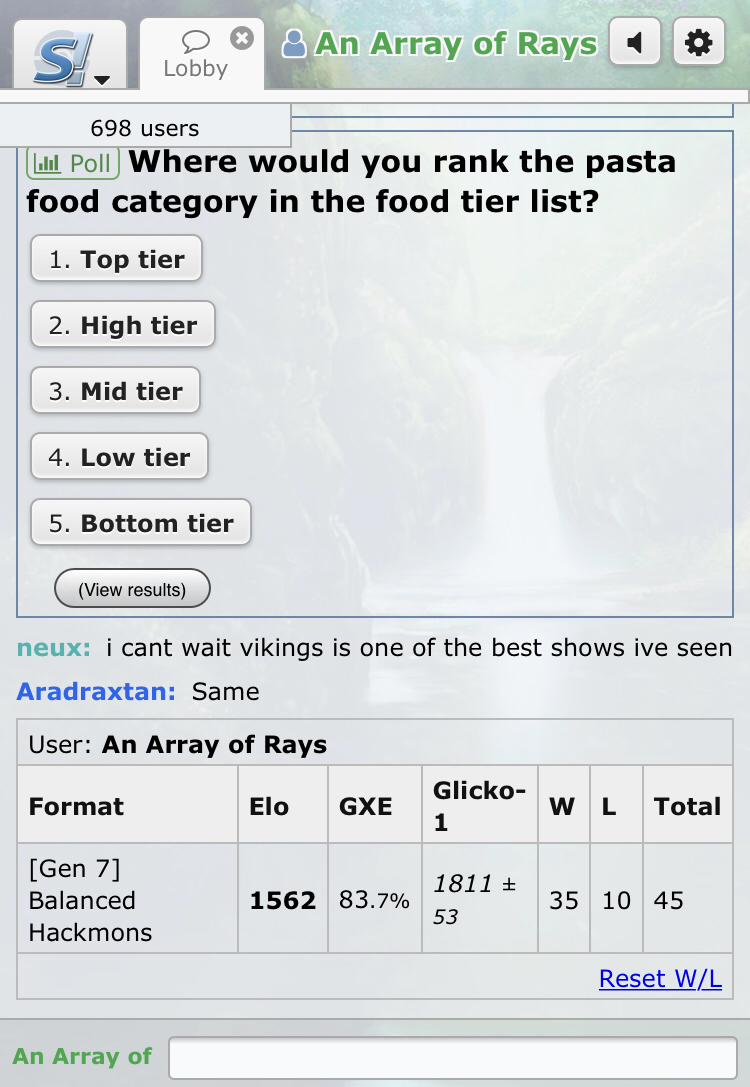Screen dimensions: 750x1087
Task: Vote Bottom tier in the poll
Action: [140, 523]
